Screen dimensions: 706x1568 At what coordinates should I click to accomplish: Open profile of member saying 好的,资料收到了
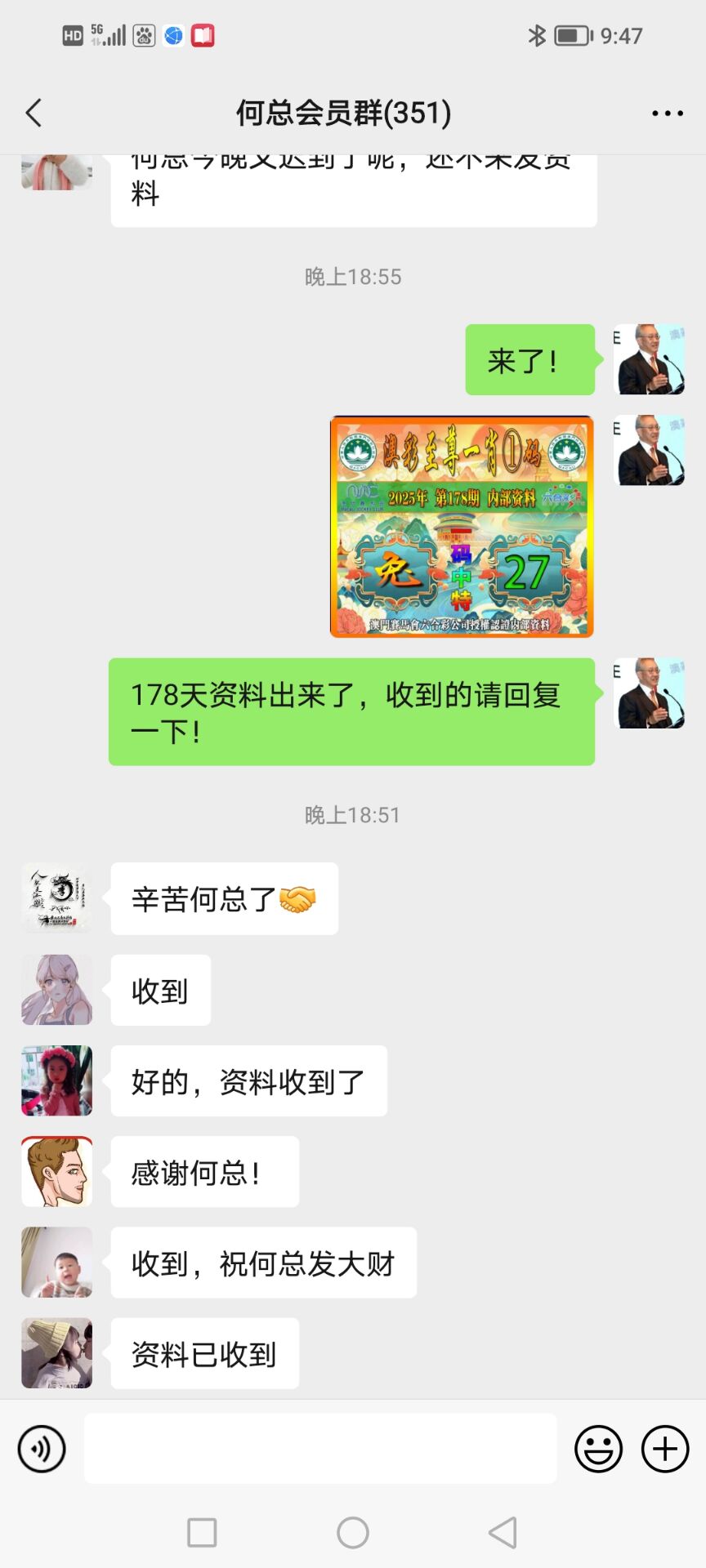(57, 1080)
